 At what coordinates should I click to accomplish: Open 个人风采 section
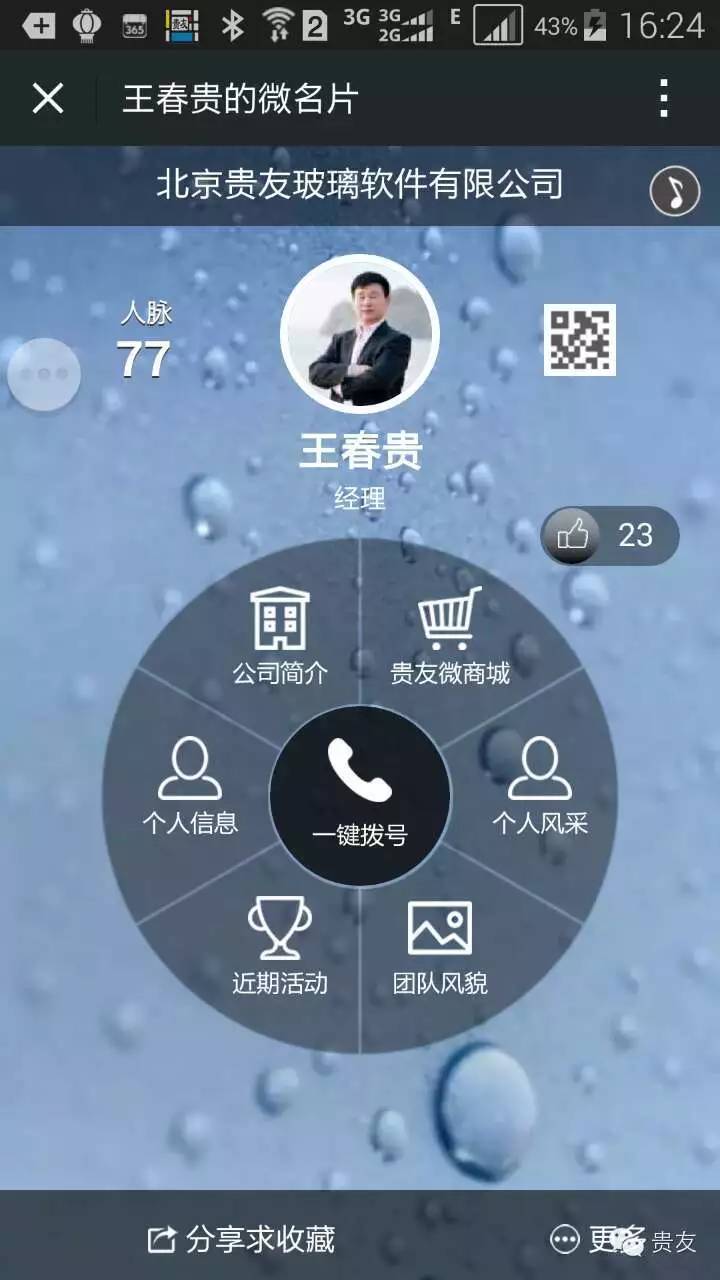[540, 787]
